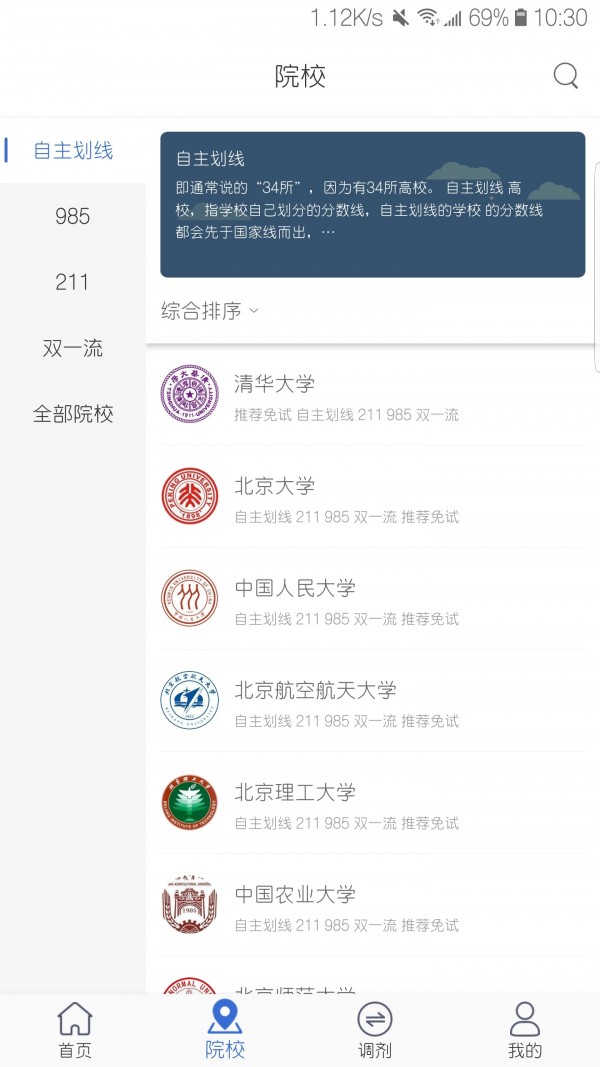The width and height of the screenshot is (600, 1067).
Task: Show 全部院校 list
Action: (73, 414)
